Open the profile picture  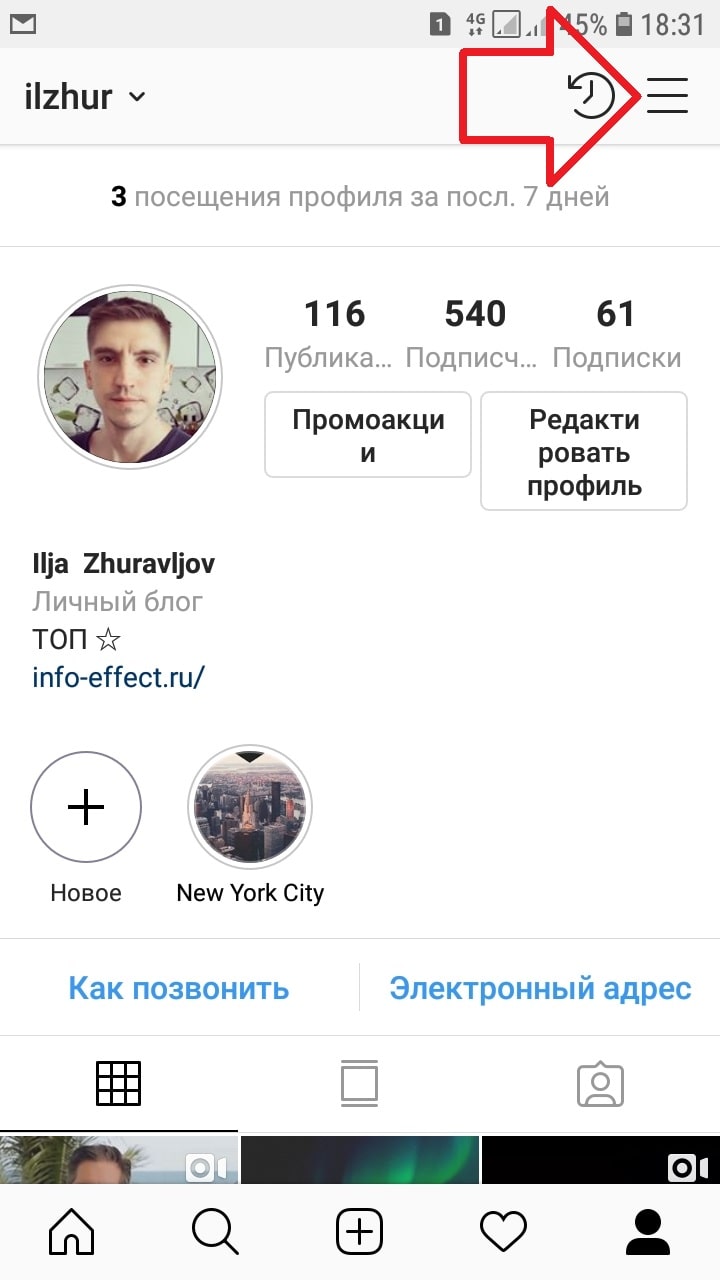click(x=130, y=378)
